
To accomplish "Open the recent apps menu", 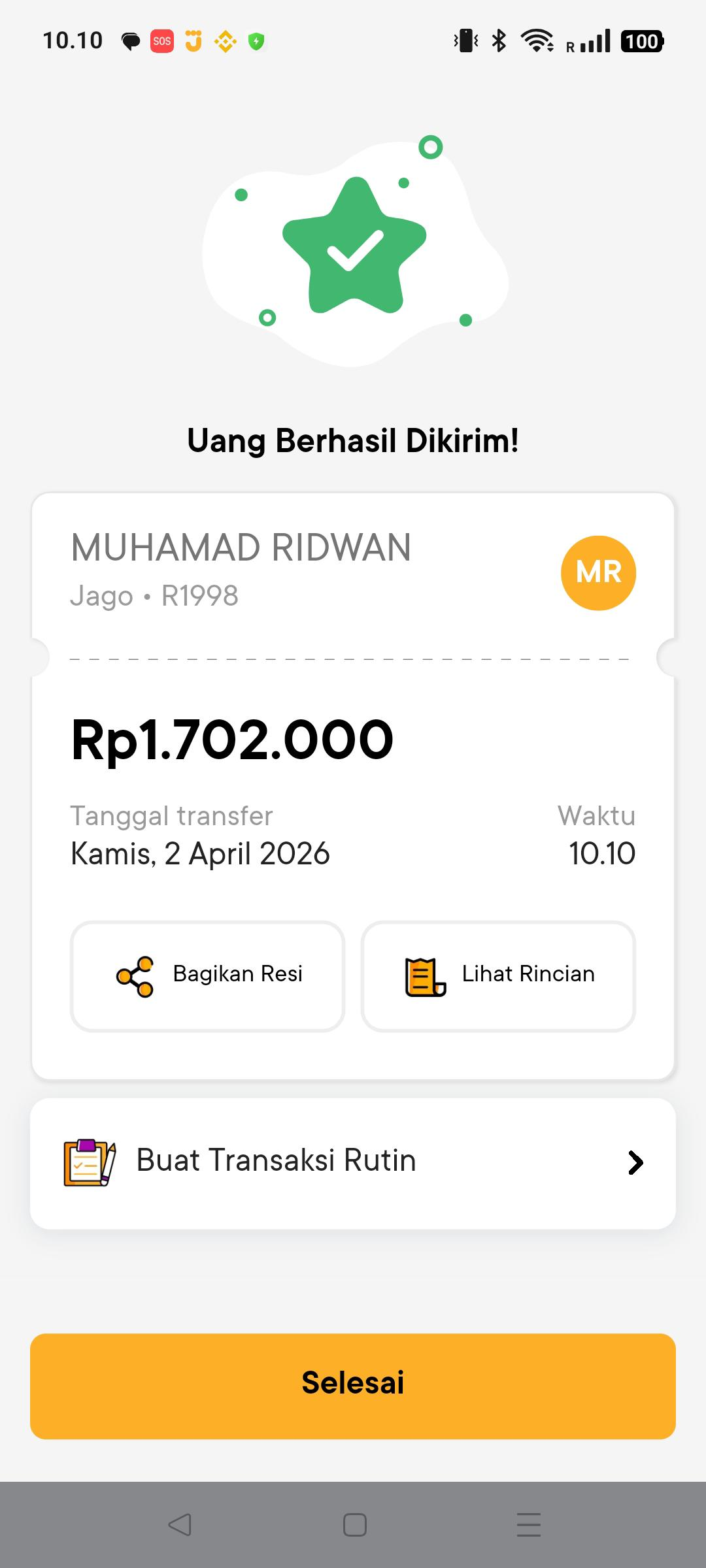I will click(528, 1525).
